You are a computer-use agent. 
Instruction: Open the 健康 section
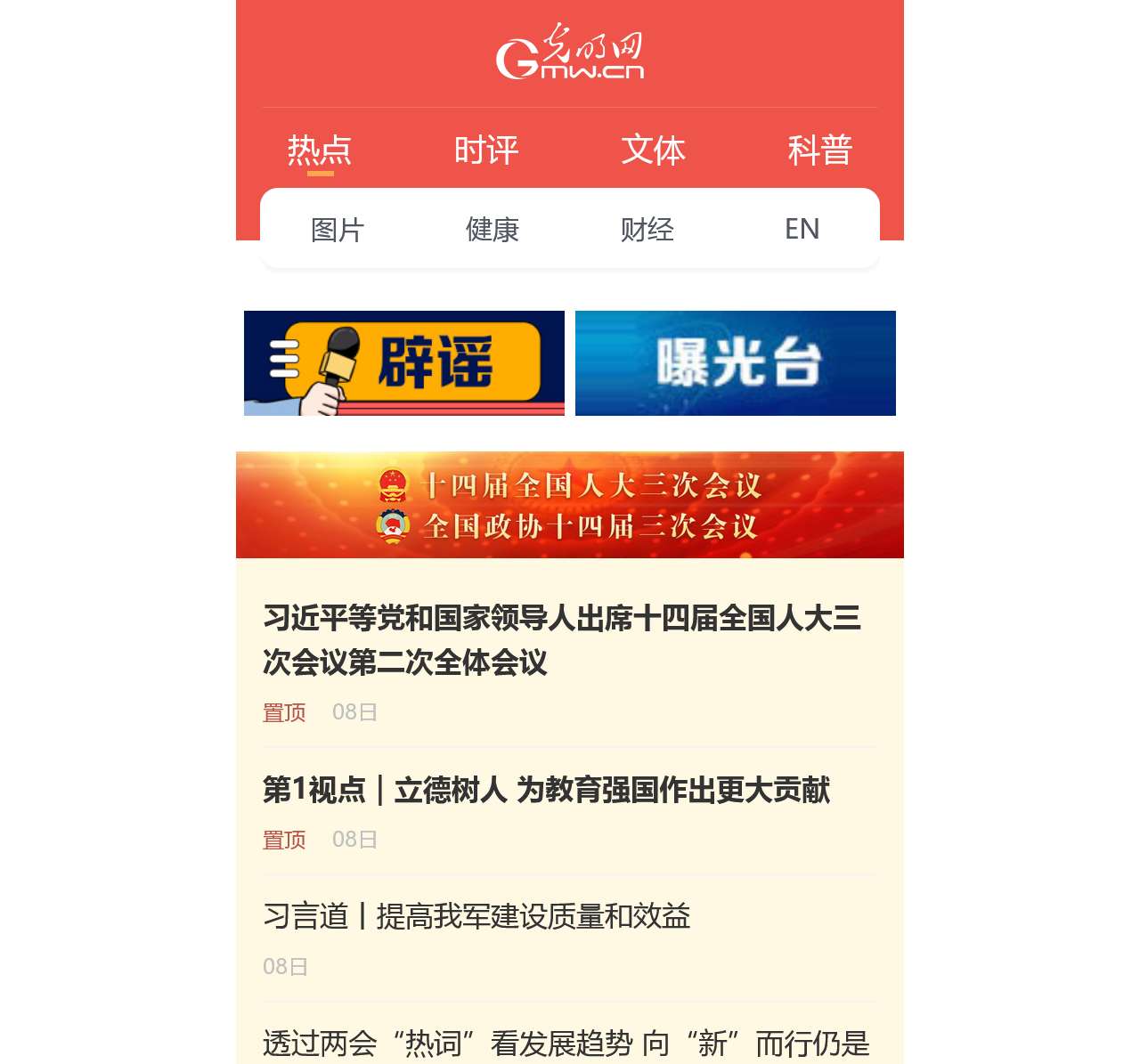[493, 230]
